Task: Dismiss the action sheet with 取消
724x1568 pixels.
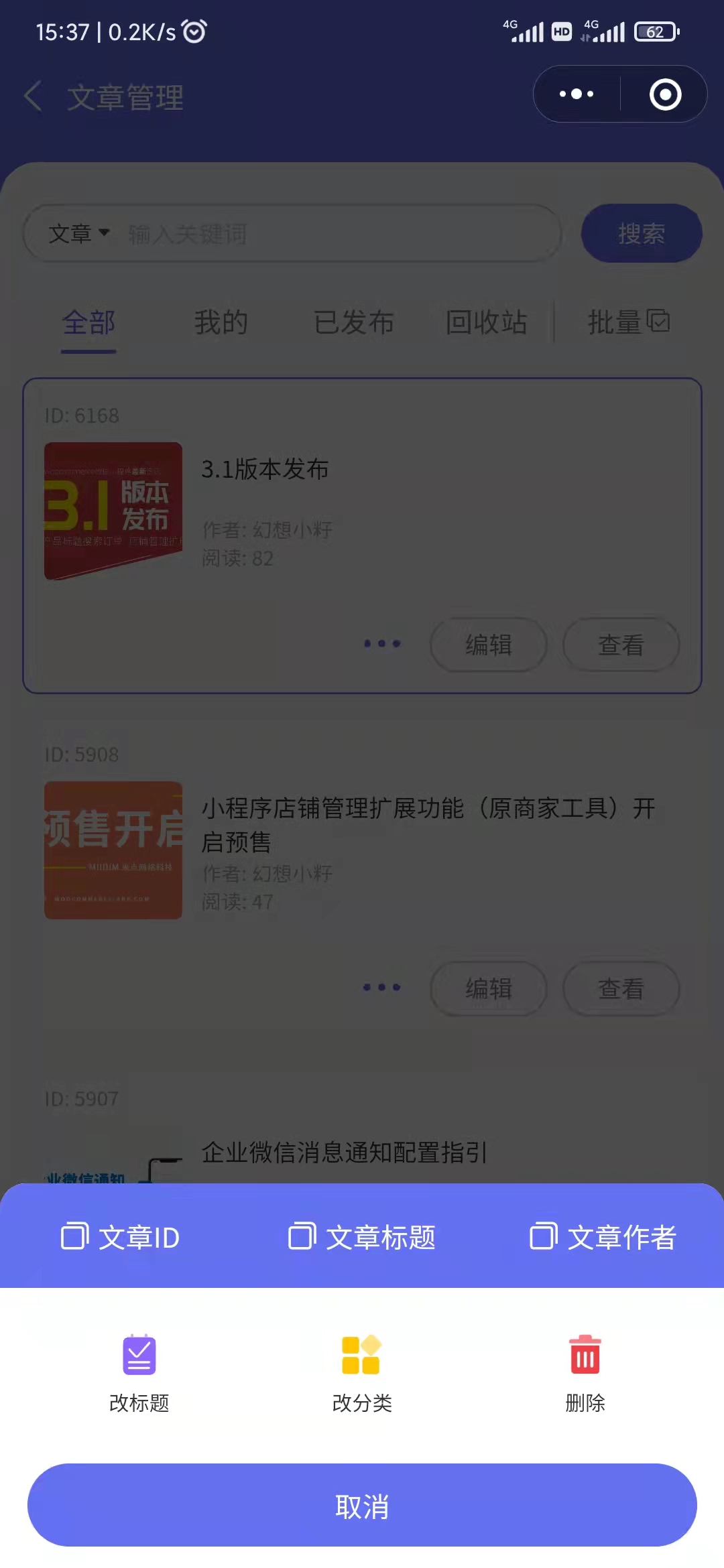Action: click(362, 1506)
